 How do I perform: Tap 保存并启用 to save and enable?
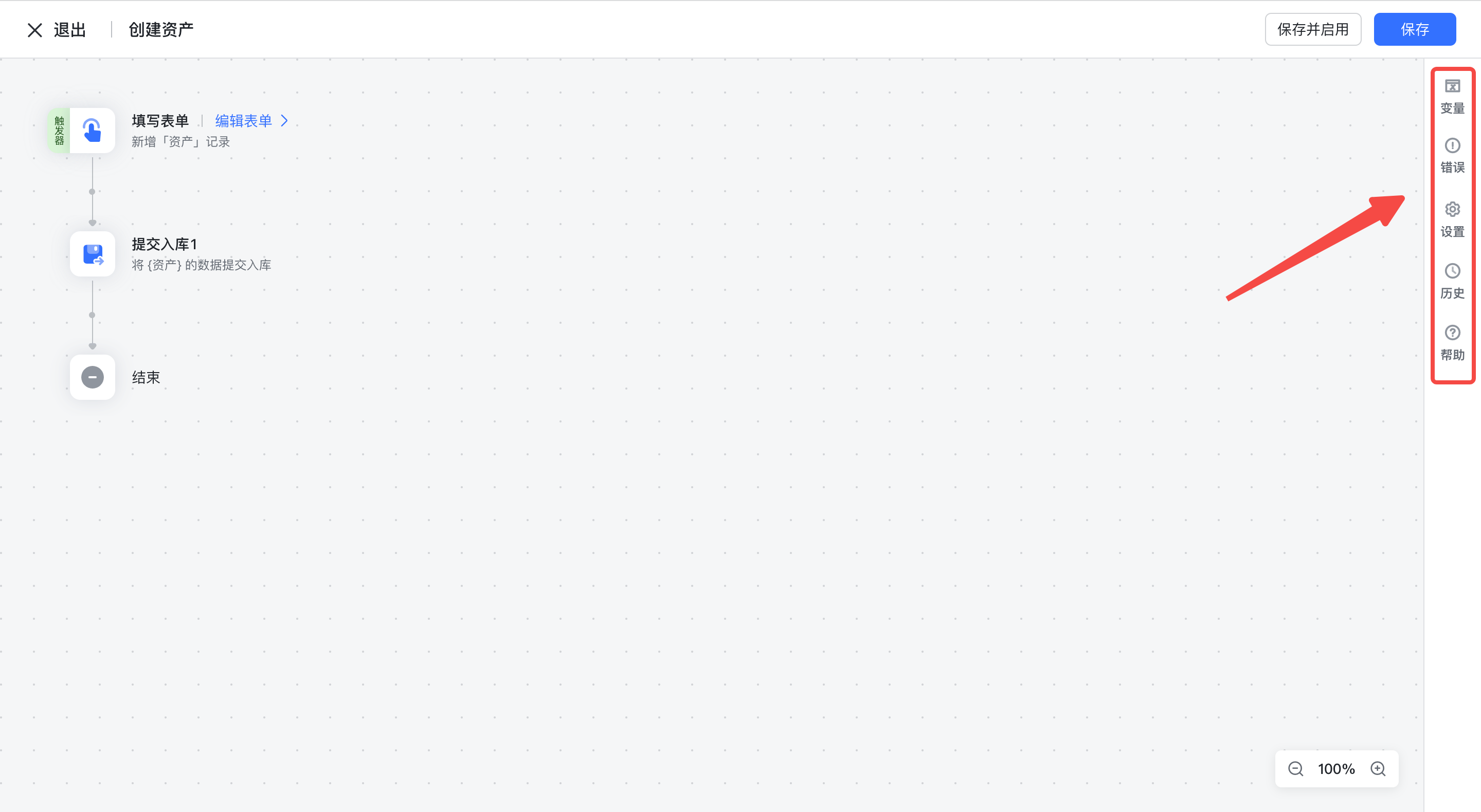tap(1312, 30)
